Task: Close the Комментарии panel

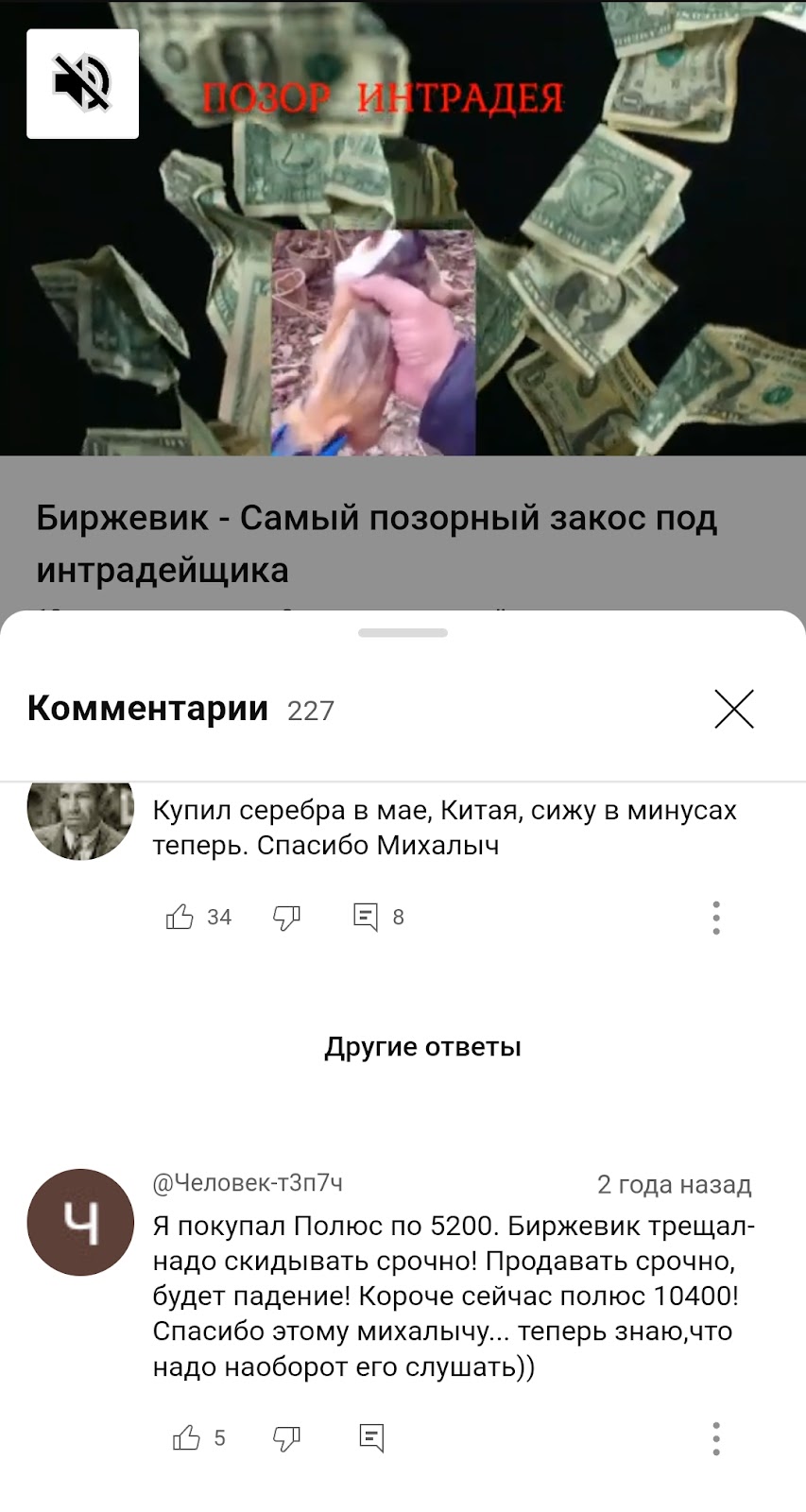Action: pyautogui.click(x=734, y=709)
